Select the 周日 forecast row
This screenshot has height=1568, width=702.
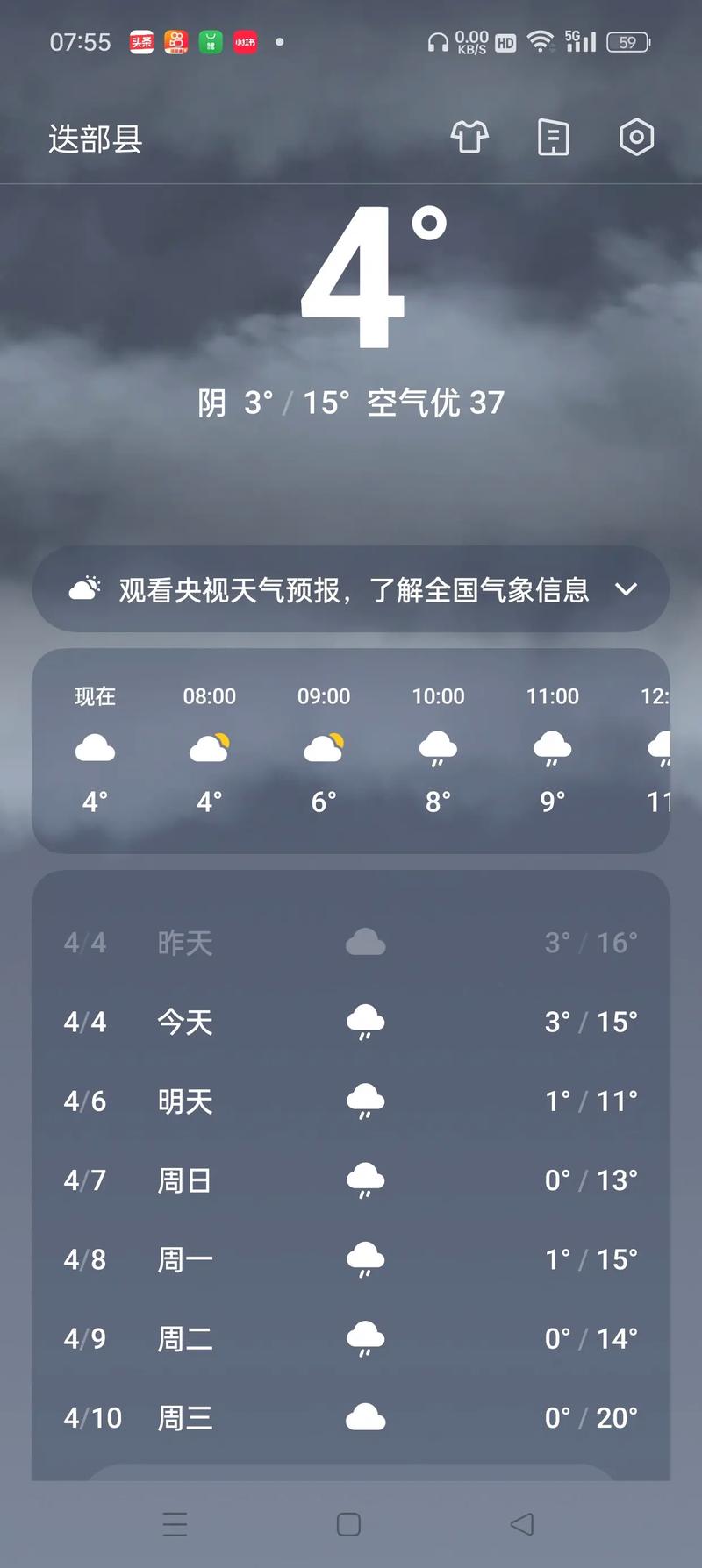351,1179
